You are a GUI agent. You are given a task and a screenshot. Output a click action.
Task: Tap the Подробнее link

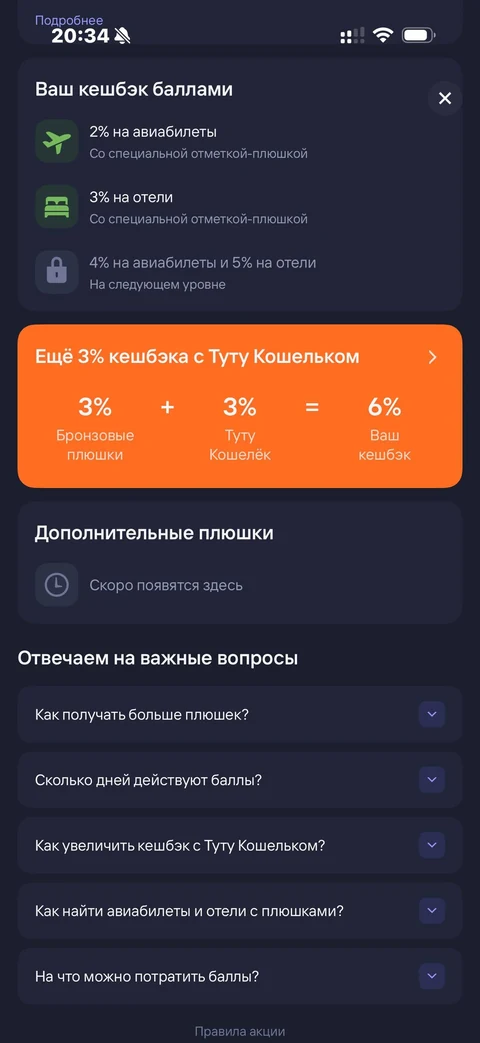[69, 21]
